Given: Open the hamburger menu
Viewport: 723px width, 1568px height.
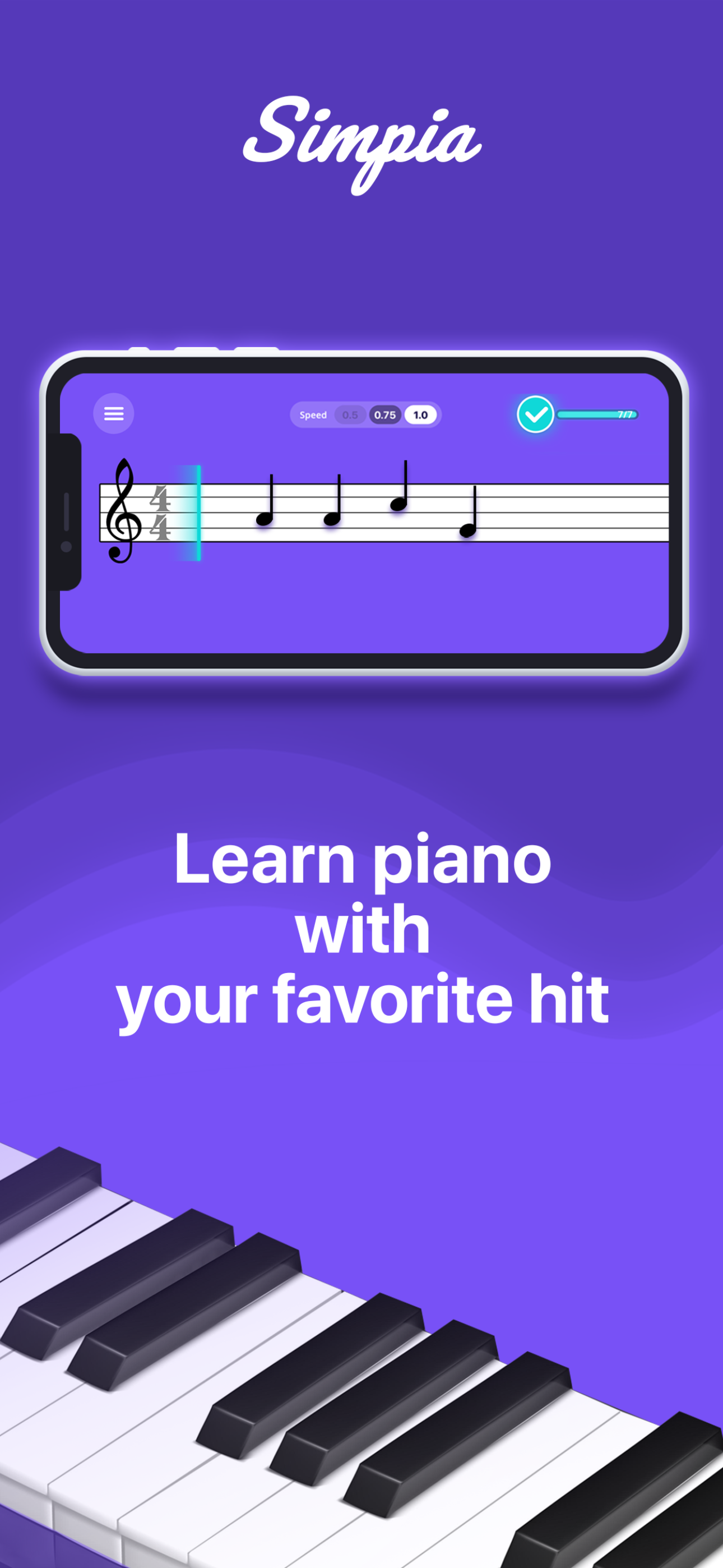Looking at the screenshot, I should pos(113,413).
